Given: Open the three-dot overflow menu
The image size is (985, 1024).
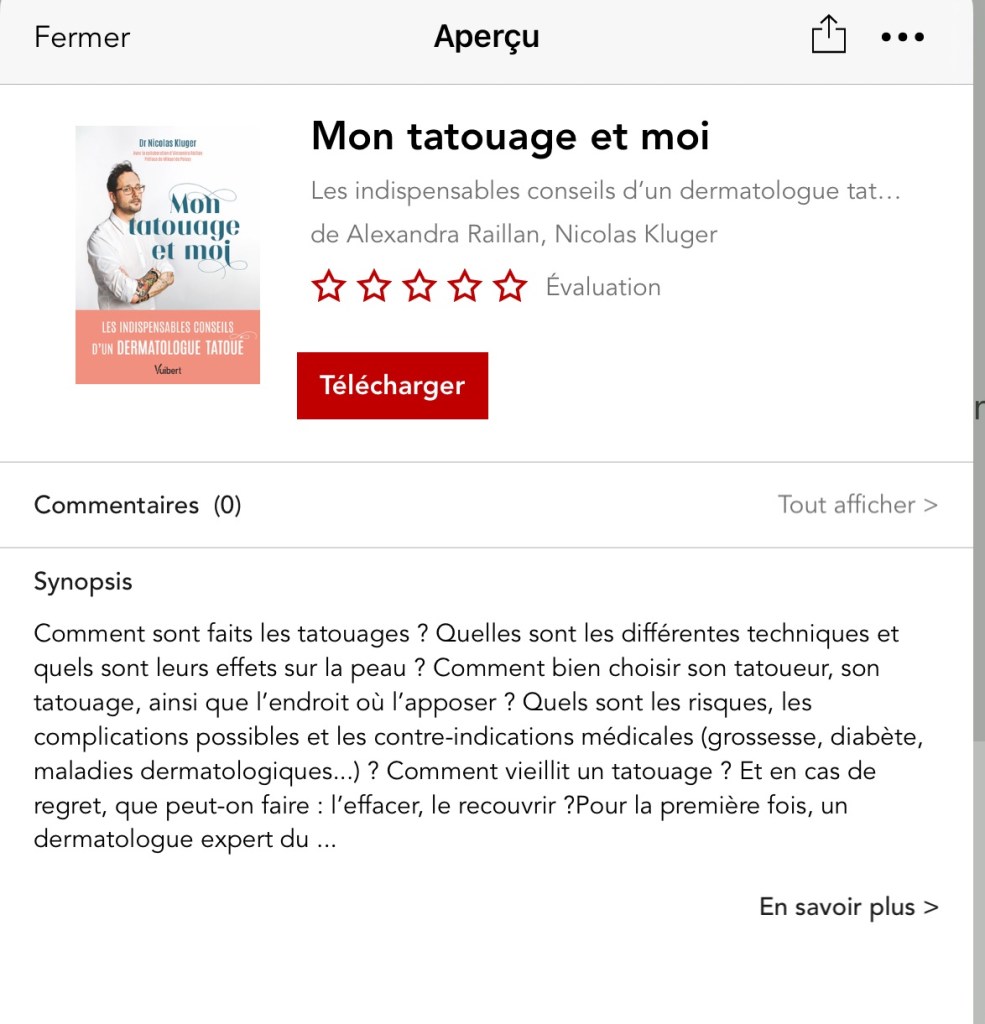Looking at the screenshot, I should point(902,38).
